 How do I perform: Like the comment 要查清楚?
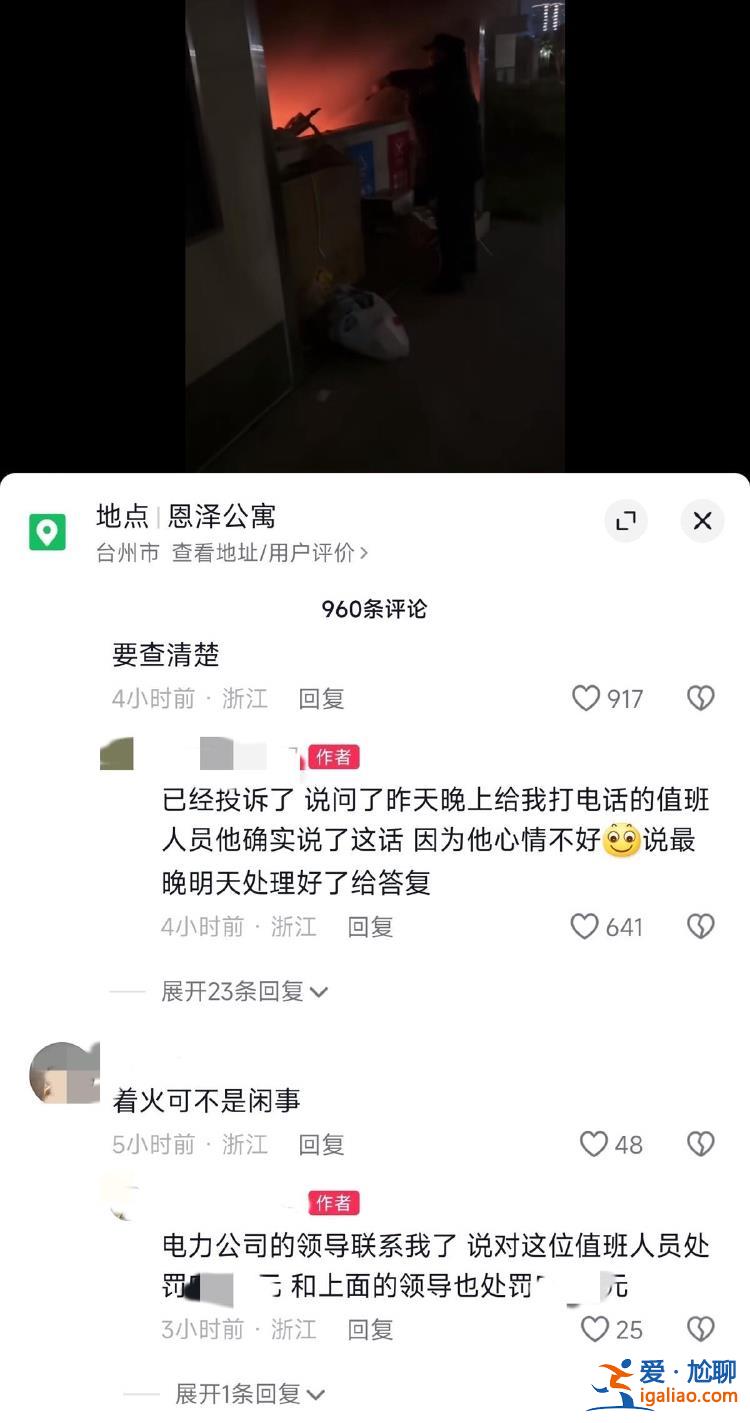tap(586, 698)
